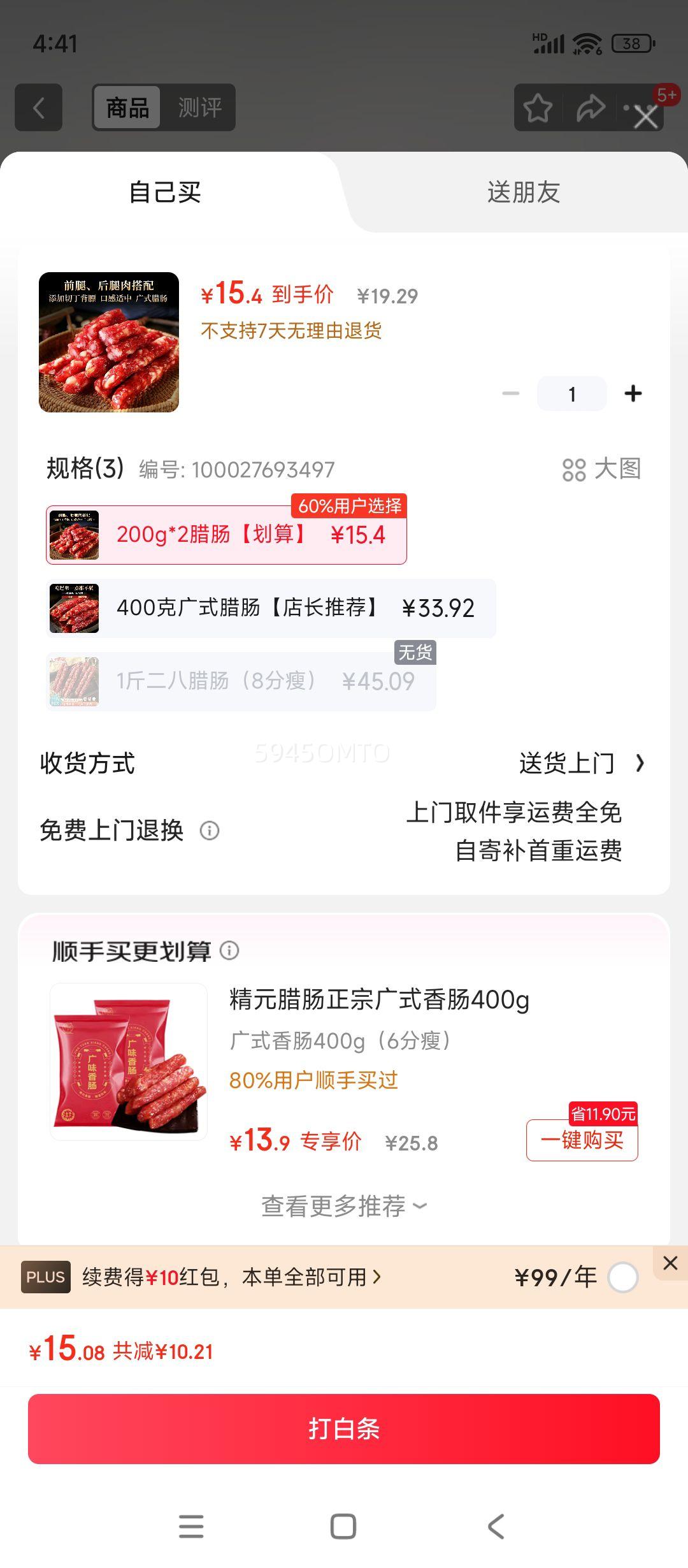Select the 自己买 tab
Image resolution: width=688 pixels, height=1568 pixels.
pyautogui.click(x=165, y=192)
